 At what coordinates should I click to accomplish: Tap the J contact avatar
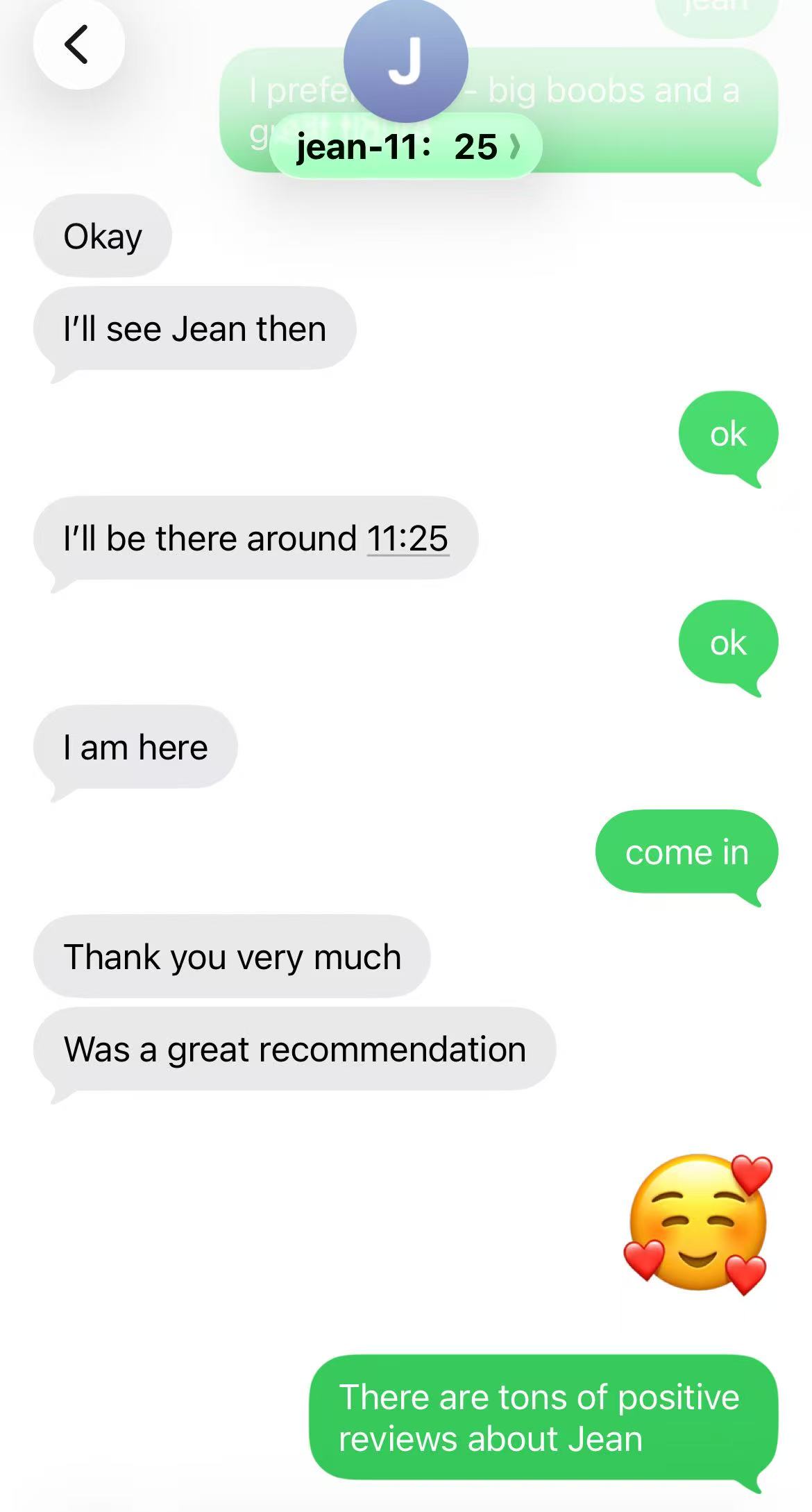click(405, 60)
